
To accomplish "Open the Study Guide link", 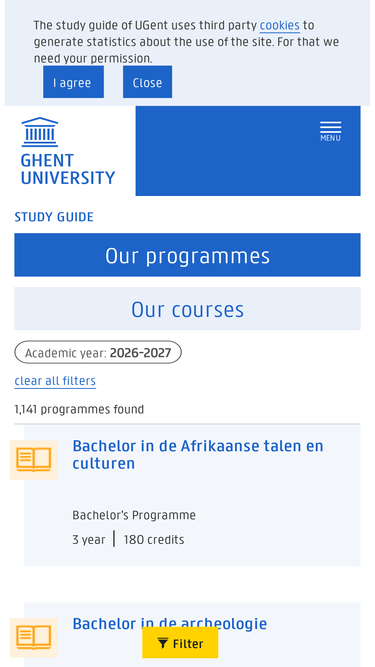I will pos(54,217).
